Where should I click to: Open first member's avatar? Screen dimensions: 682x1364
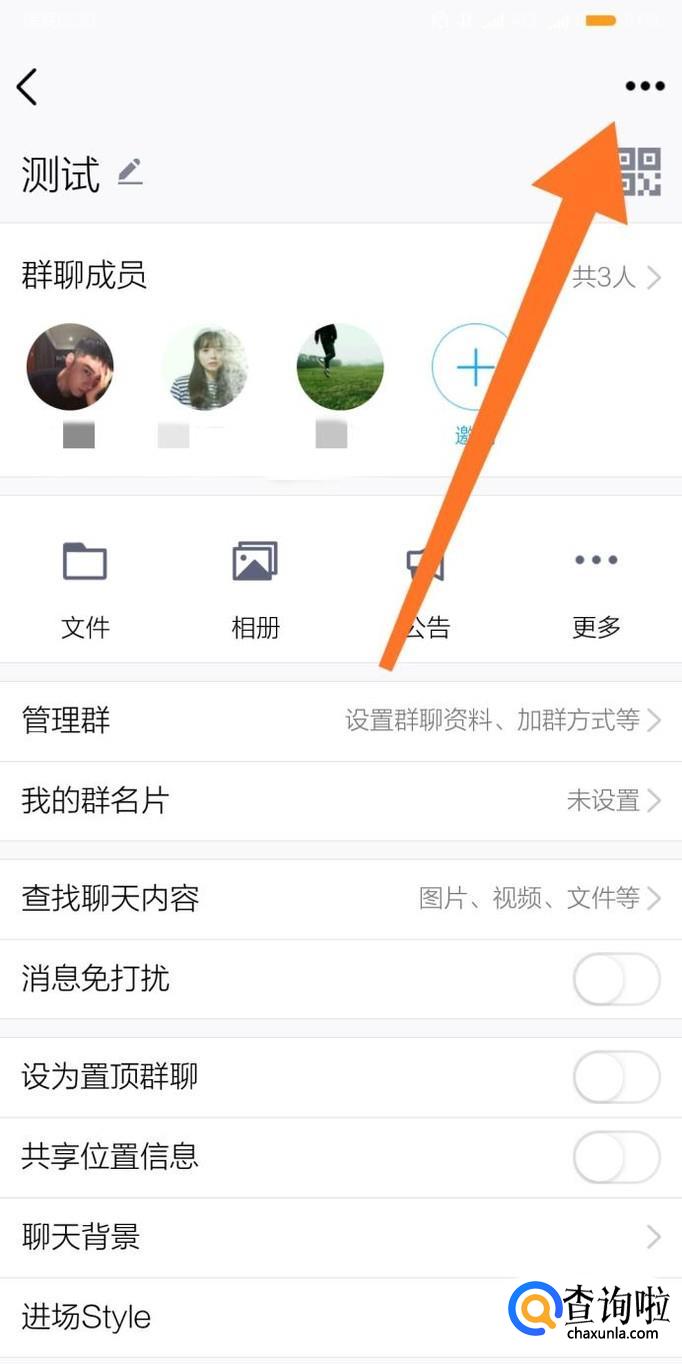[x=70, y=367]
